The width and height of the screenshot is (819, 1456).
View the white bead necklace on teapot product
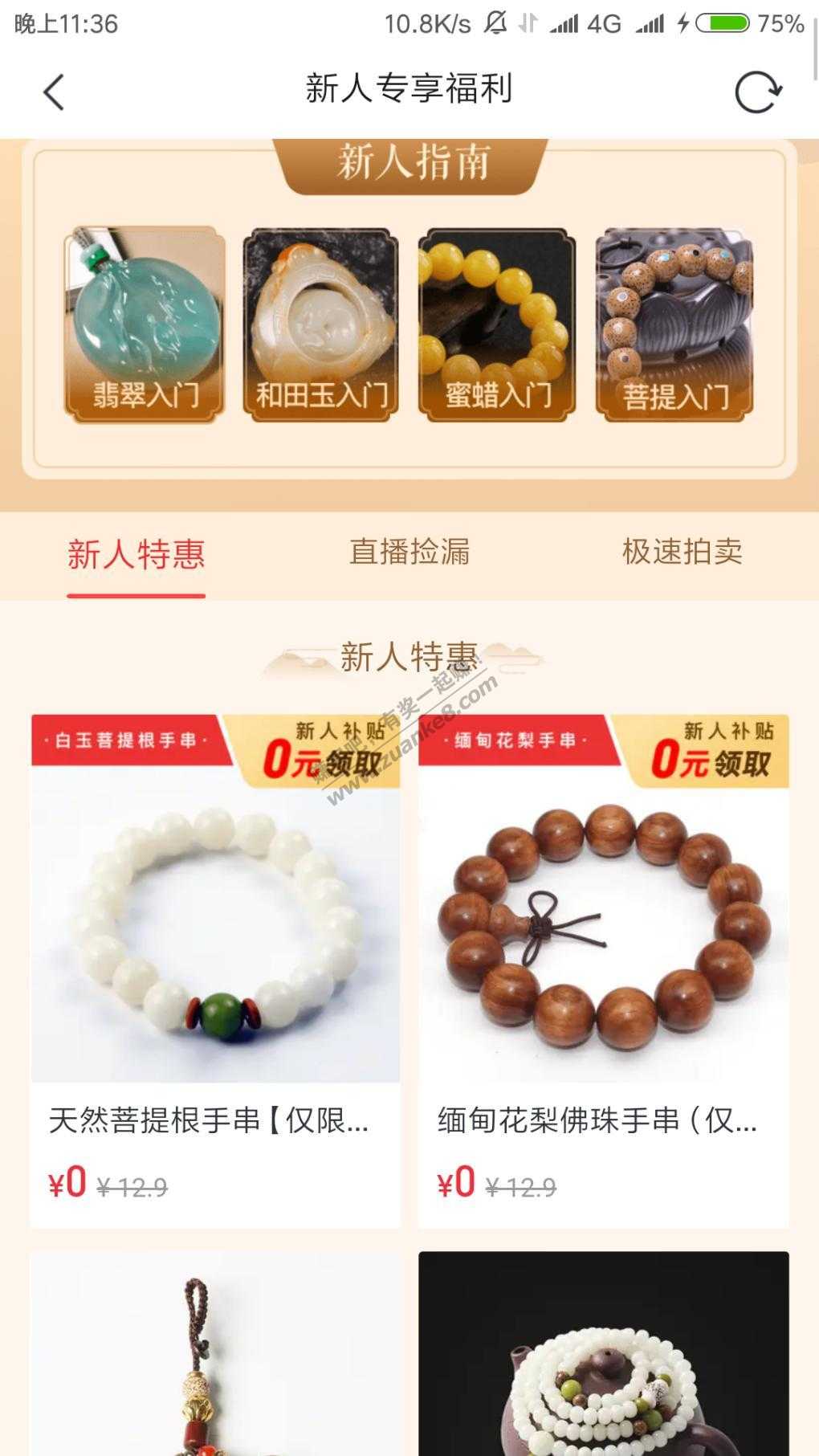(x=604, y=1357)
